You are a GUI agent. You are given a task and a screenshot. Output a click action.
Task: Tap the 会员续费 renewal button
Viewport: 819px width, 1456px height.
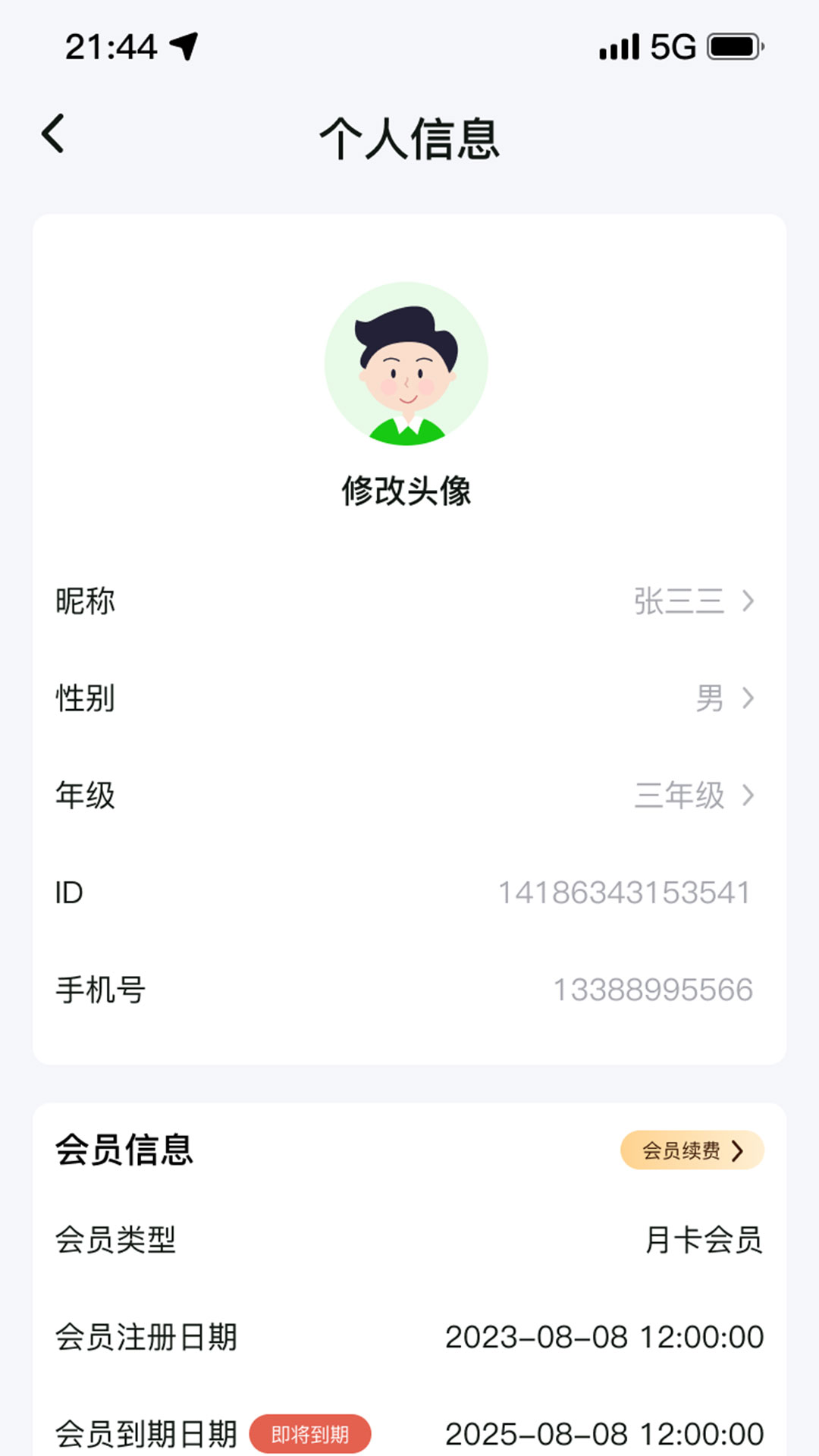(x=681, y=1150)
